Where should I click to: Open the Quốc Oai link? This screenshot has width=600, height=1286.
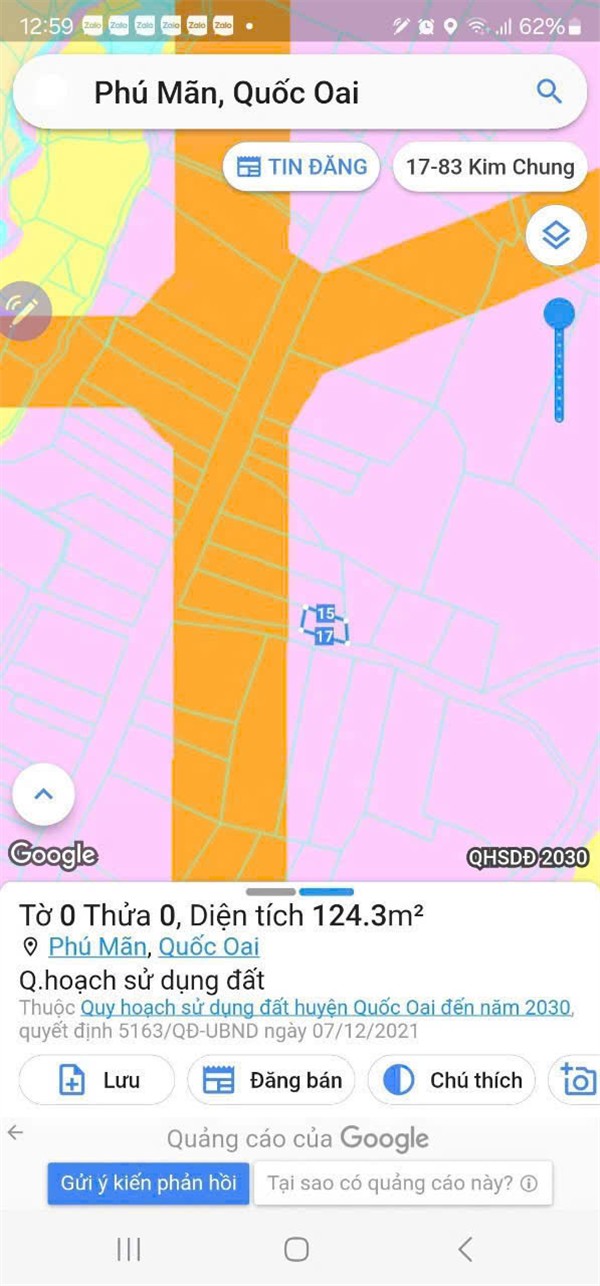[x=209, y=946]
